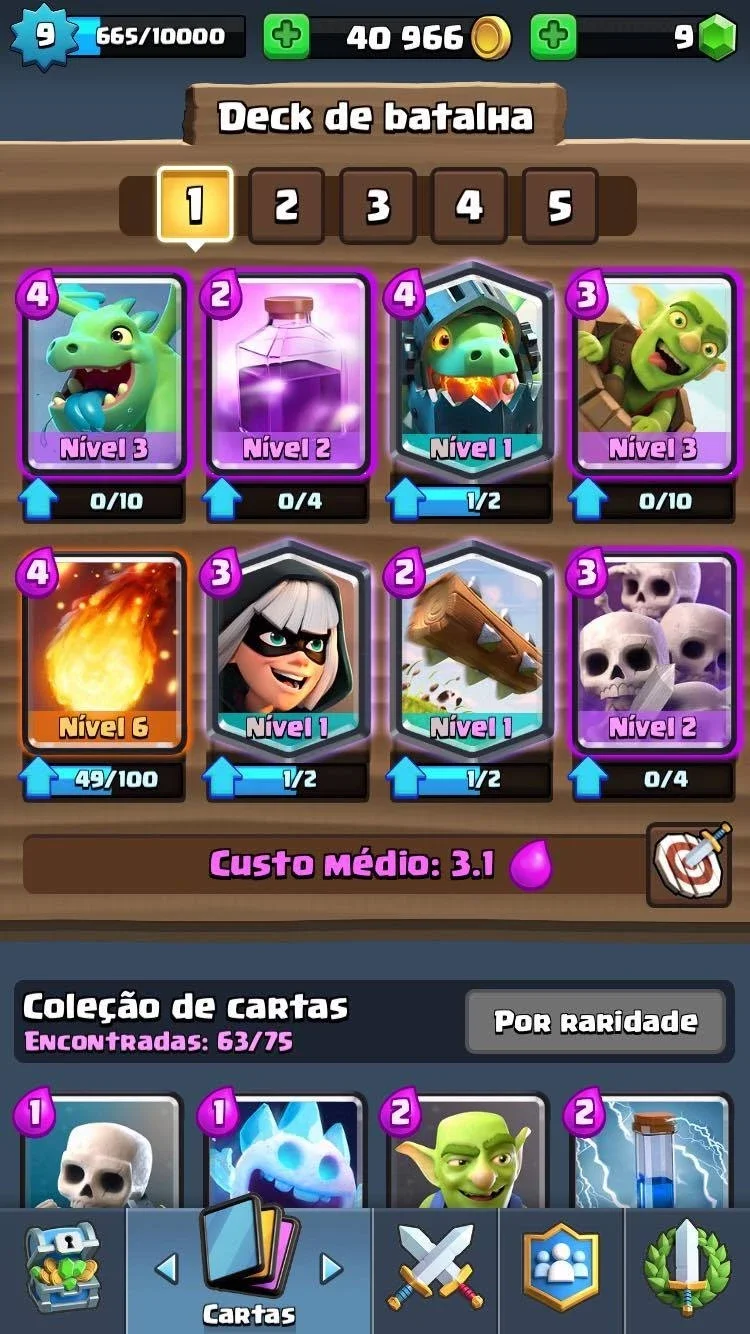
Task: Open the shop chest tab
Action: click(x=63, y=1267)
